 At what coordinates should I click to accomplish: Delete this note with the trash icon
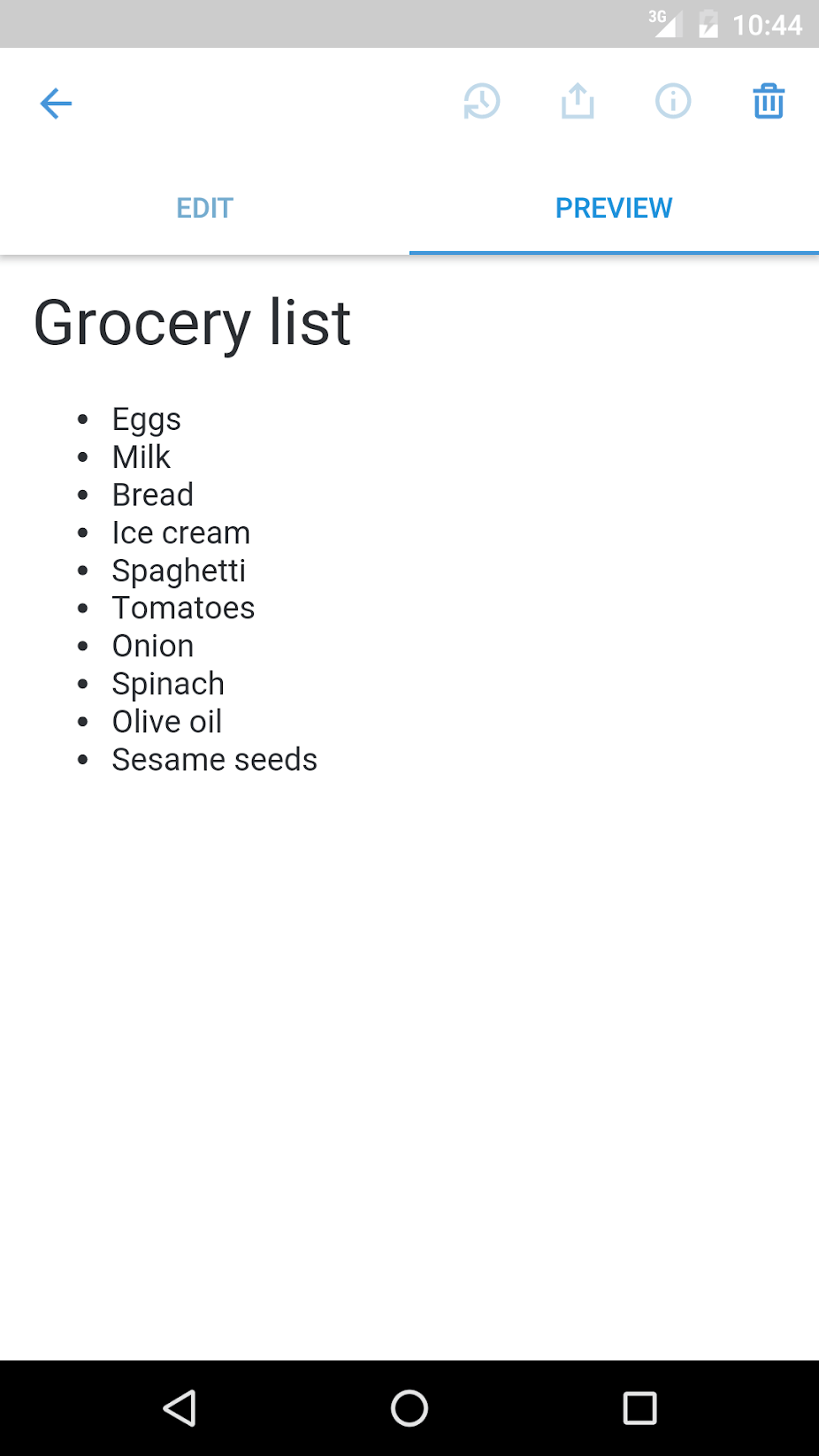pyautogui.click(x=769, y=102)
